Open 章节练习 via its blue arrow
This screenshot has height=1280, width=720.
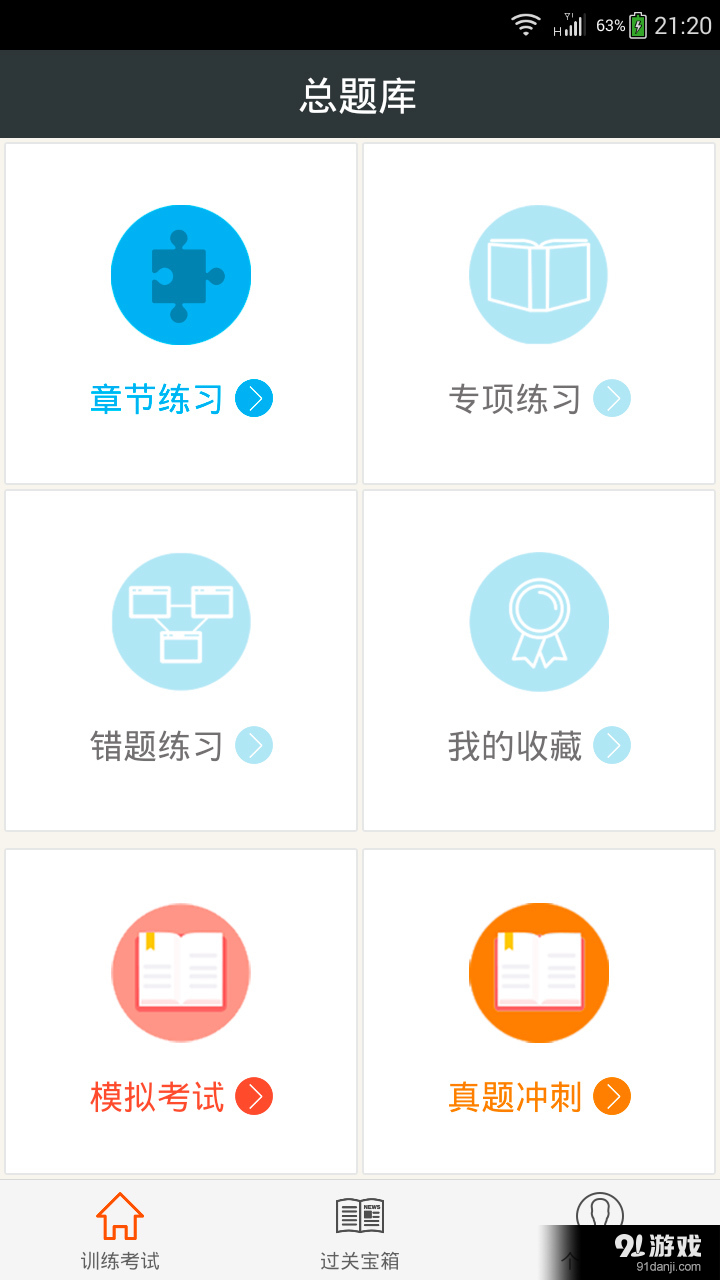pos(254,398)
